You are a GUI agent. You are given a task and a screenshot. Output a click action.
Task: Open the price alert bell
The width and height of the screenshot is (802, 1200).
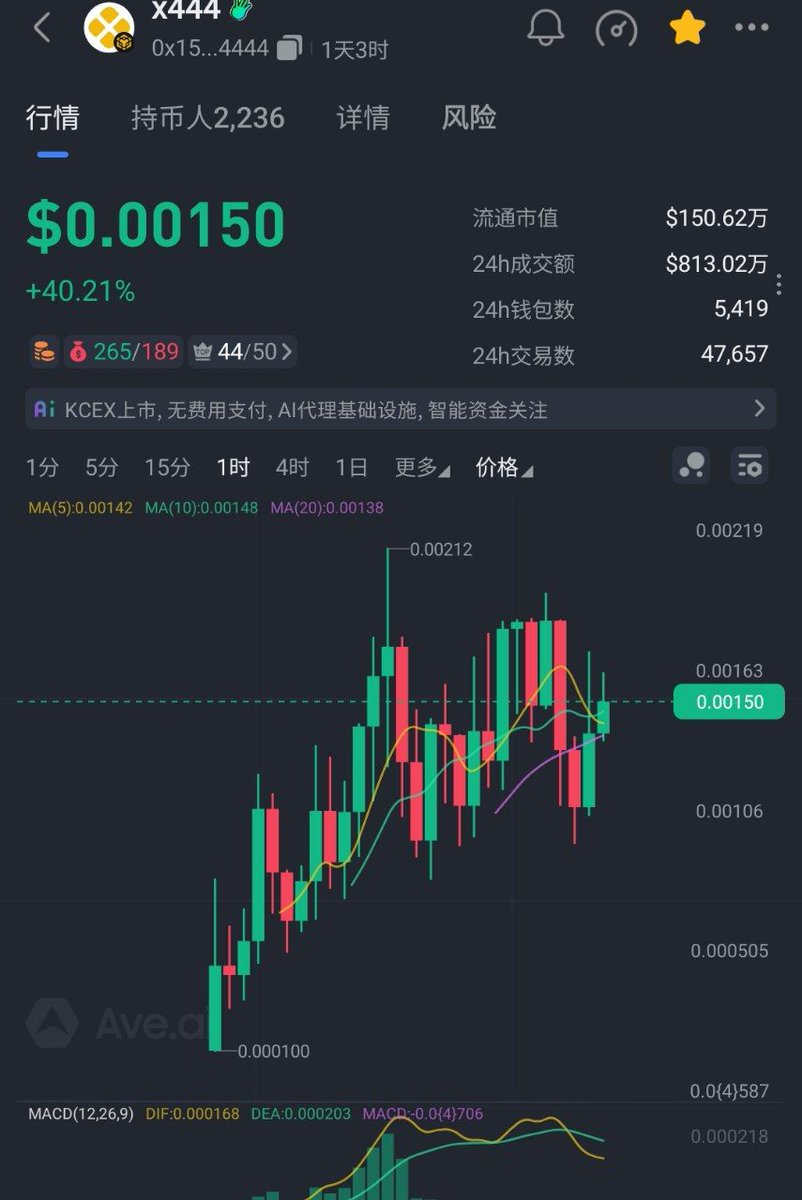point(545,28)
